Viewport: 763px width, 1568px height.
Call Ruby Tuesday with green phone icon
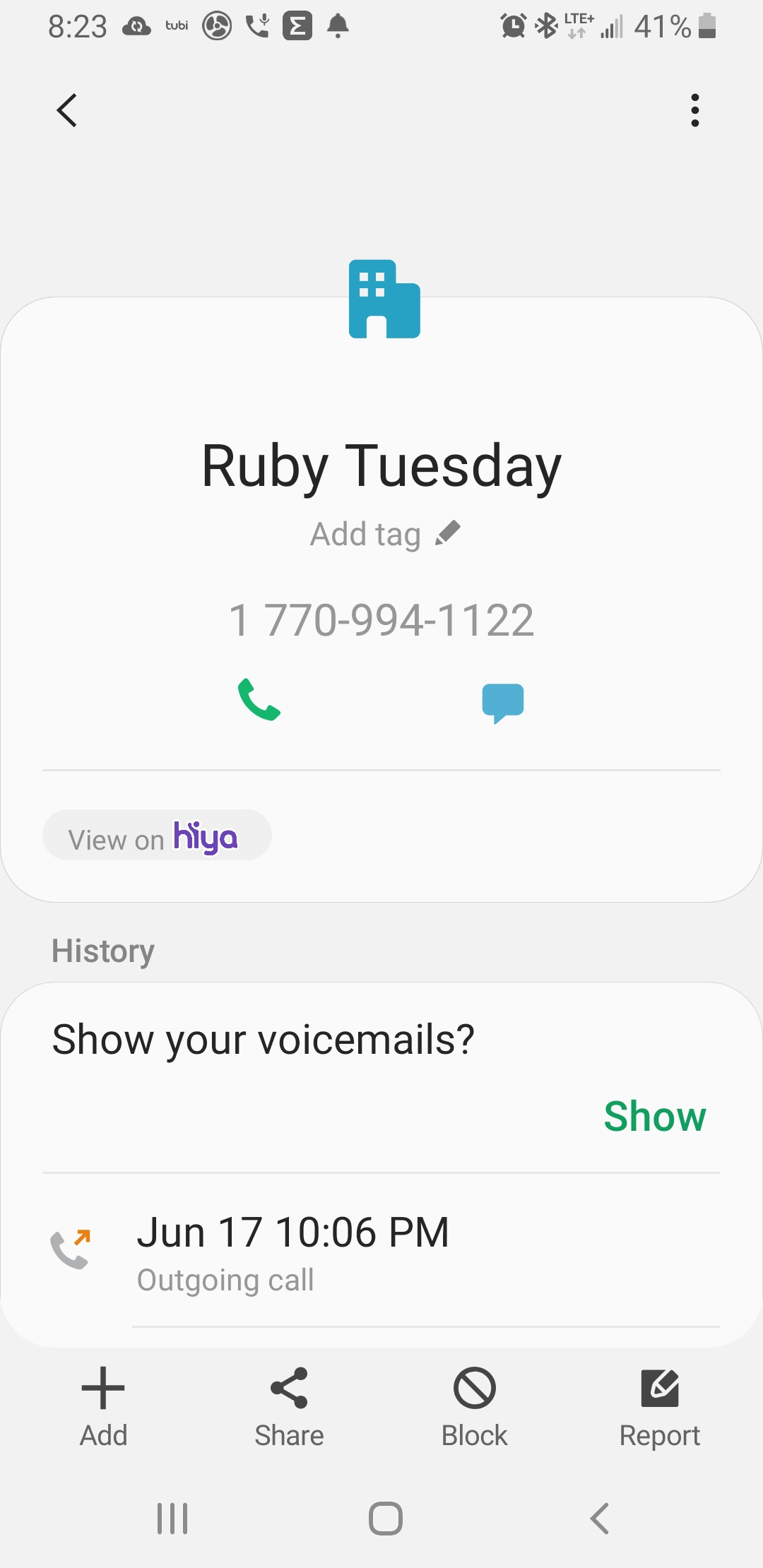(259, 699)
